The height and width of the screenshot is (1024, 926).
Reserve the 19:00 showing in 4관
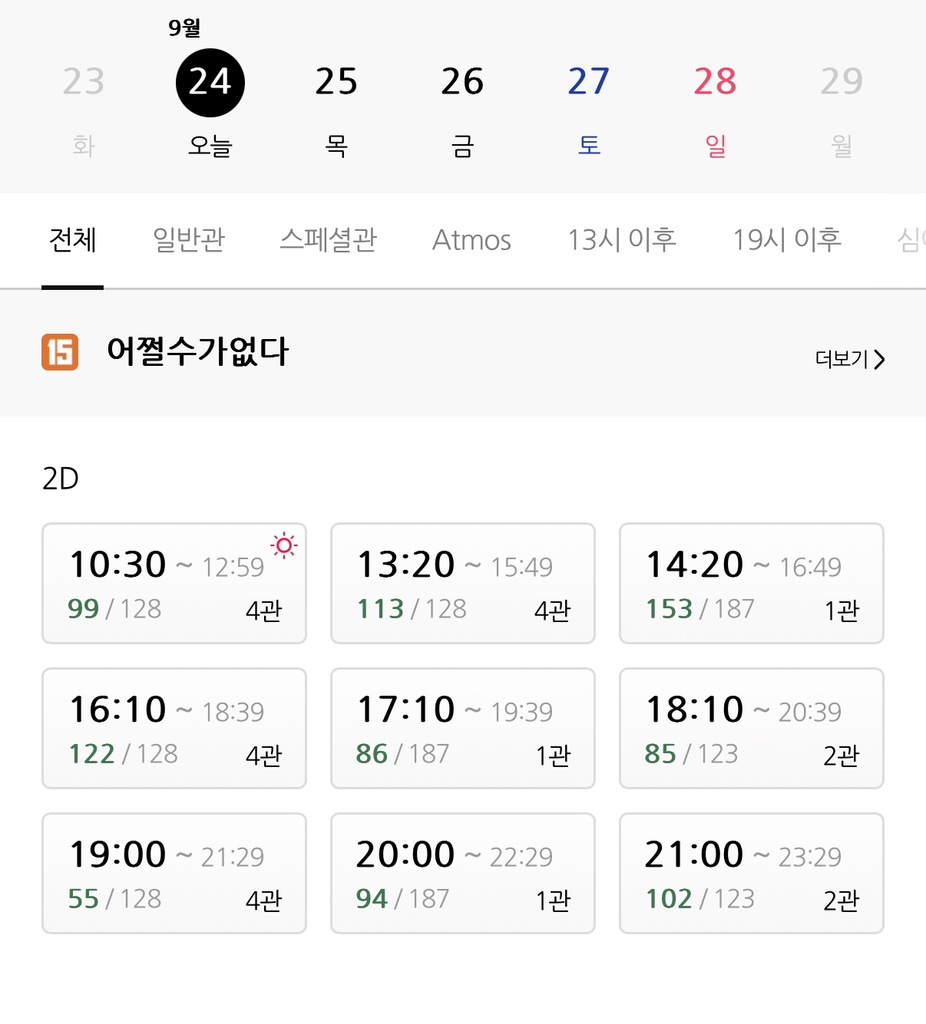pyautogui.click(x=174, y=873)
